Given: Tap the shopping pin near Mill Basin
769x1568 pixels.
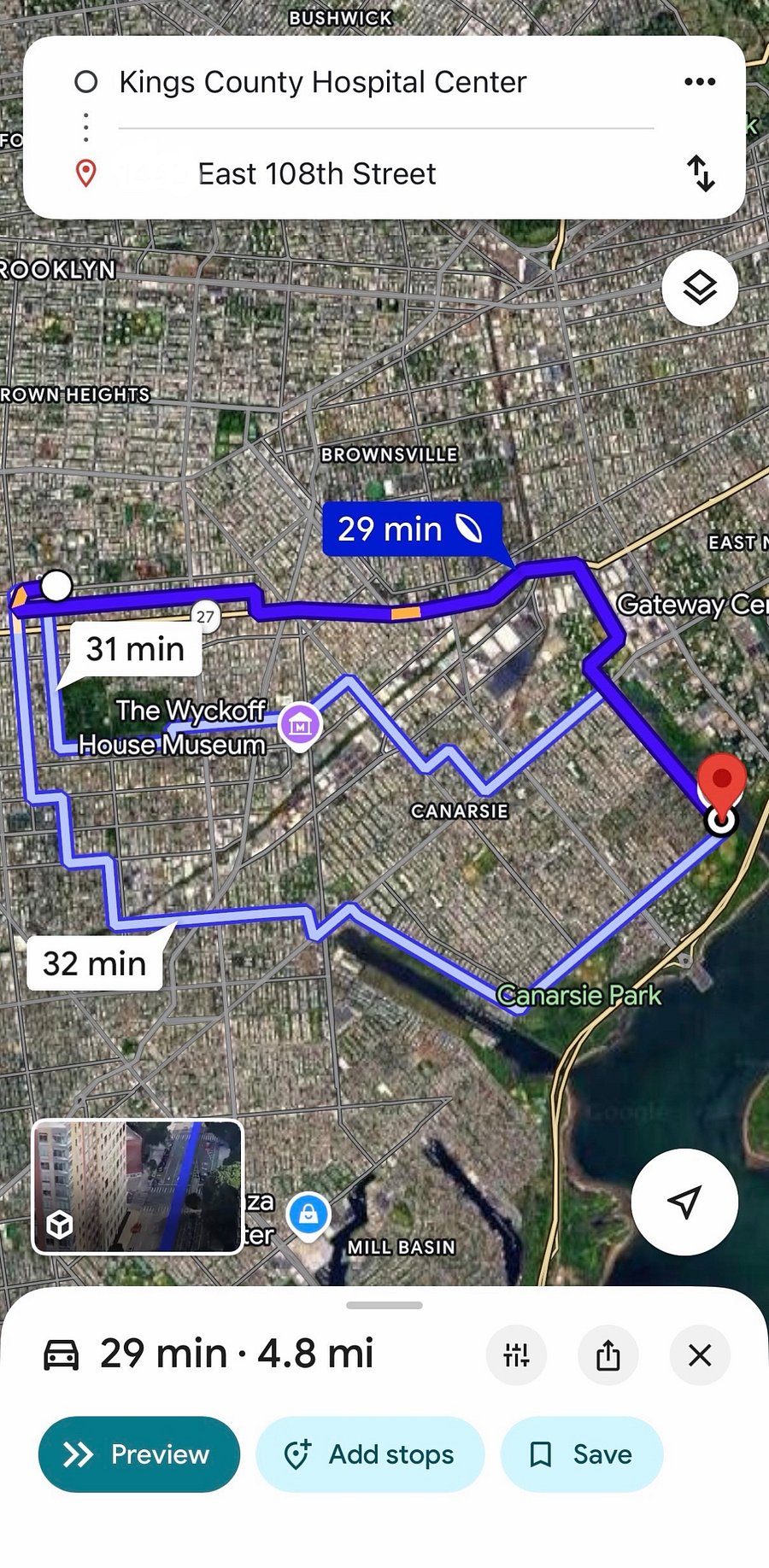Looking at the screenshot, I should coord(308,1215).
